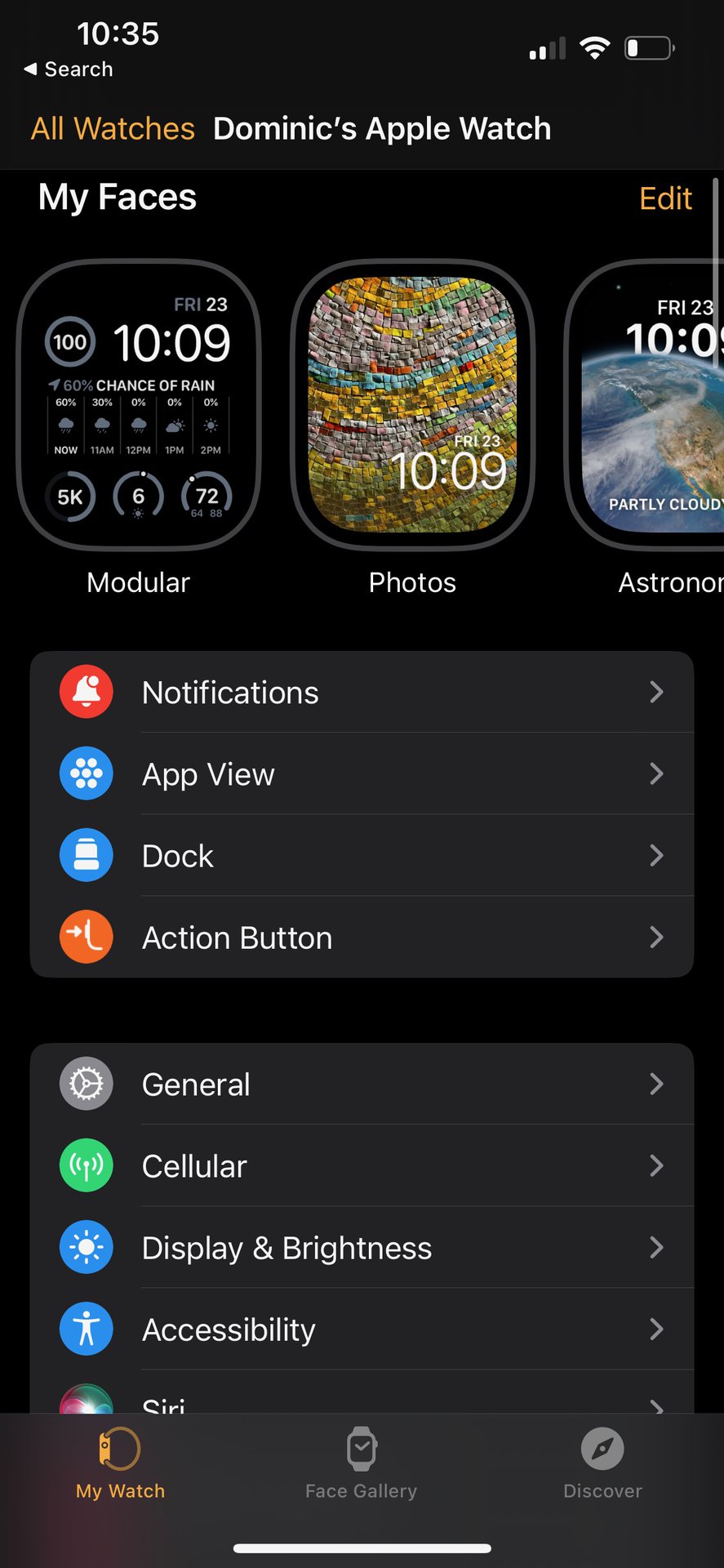Open All Watches

click(x=112, y=128)
